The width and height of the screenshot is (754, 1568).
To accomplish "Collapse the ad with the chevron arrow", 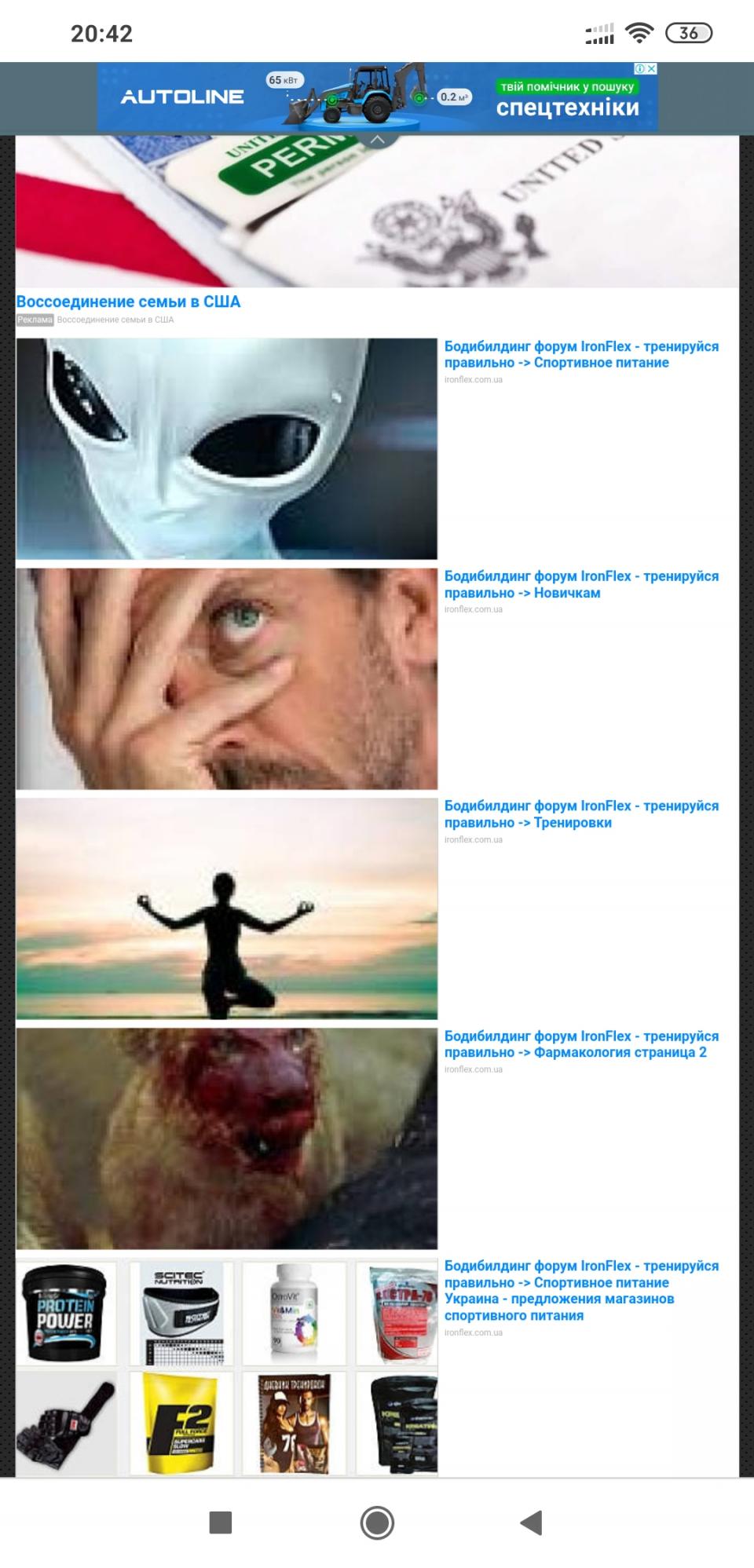I will click(378, 140).
